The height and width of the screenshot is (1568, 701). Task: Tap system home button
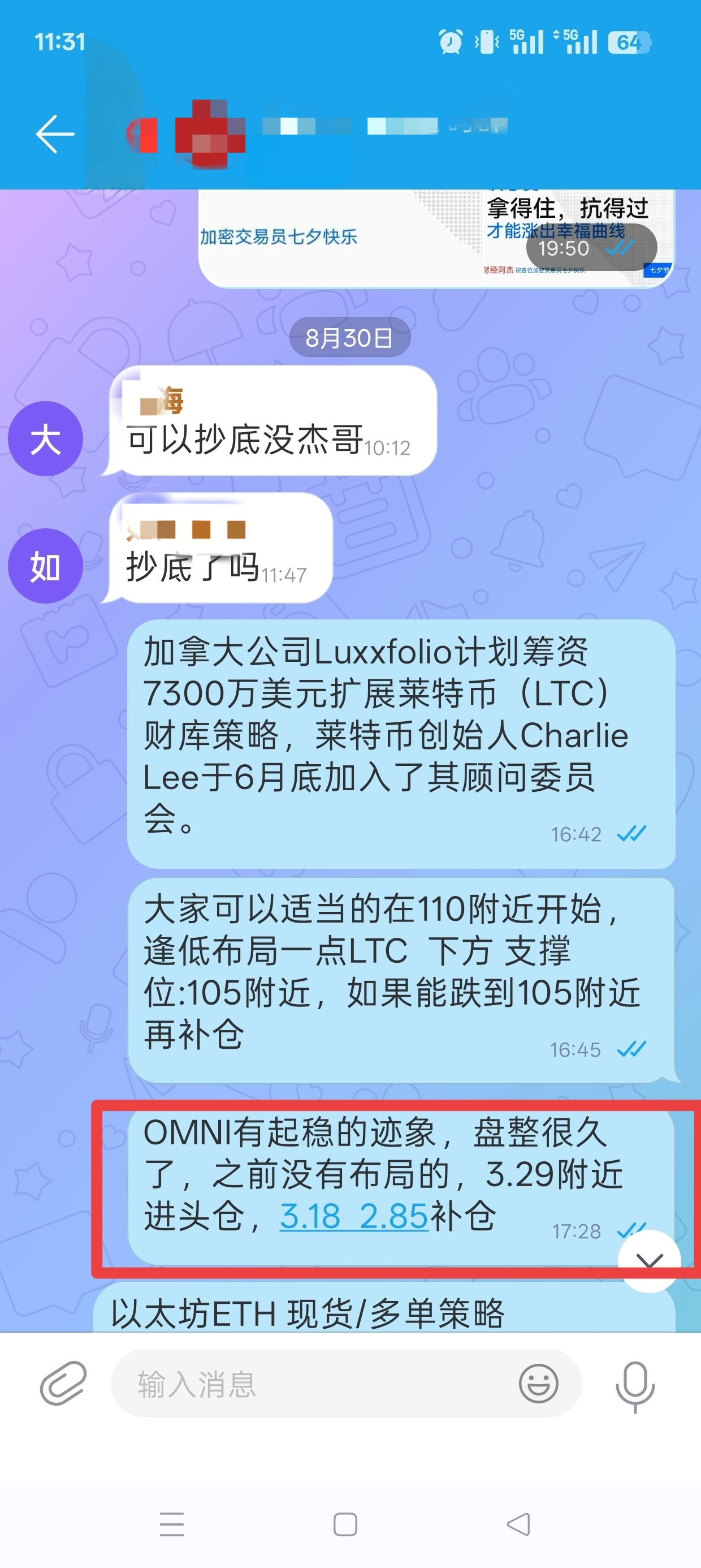pyautogui.click(x=345, y=1524)
